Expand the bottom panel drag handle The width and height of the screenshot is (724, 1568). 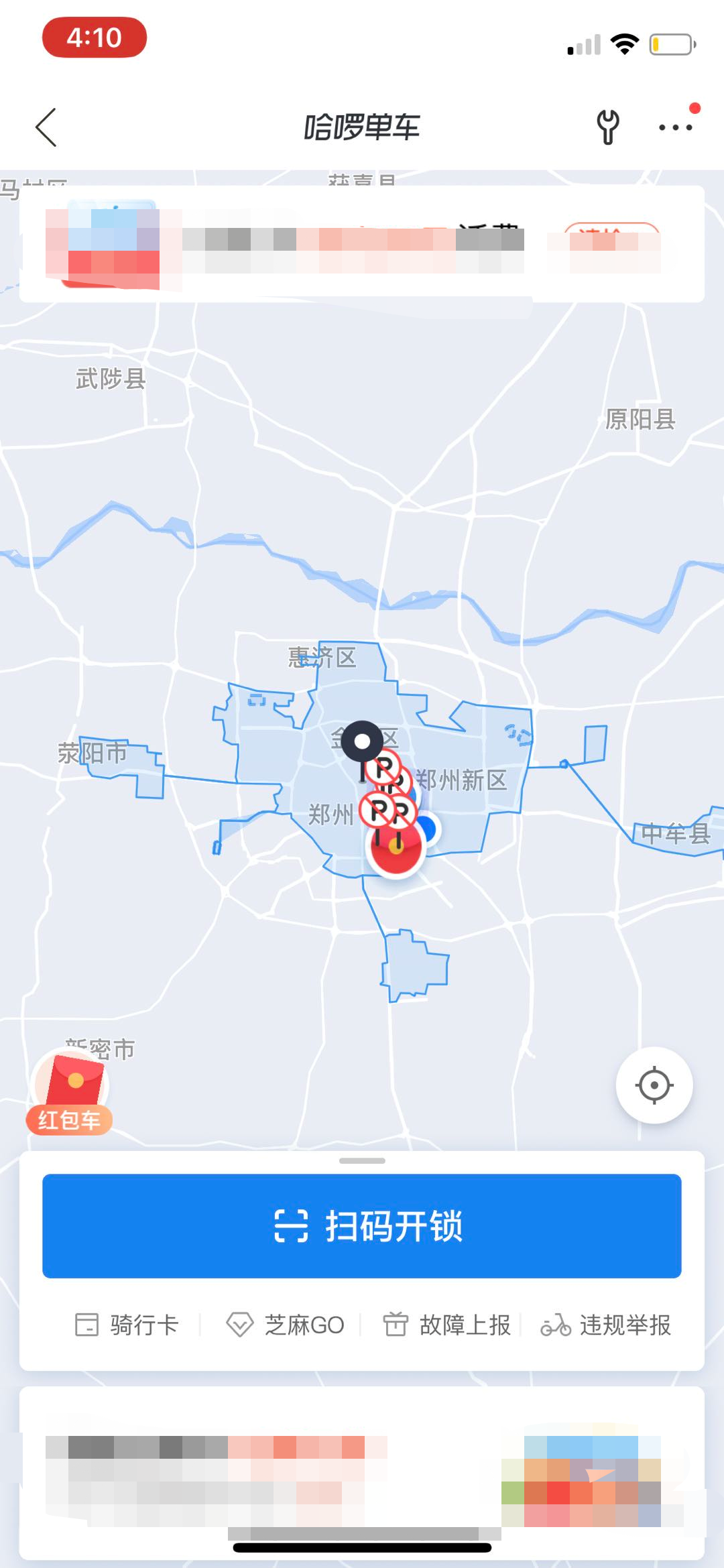[362, 1160]
